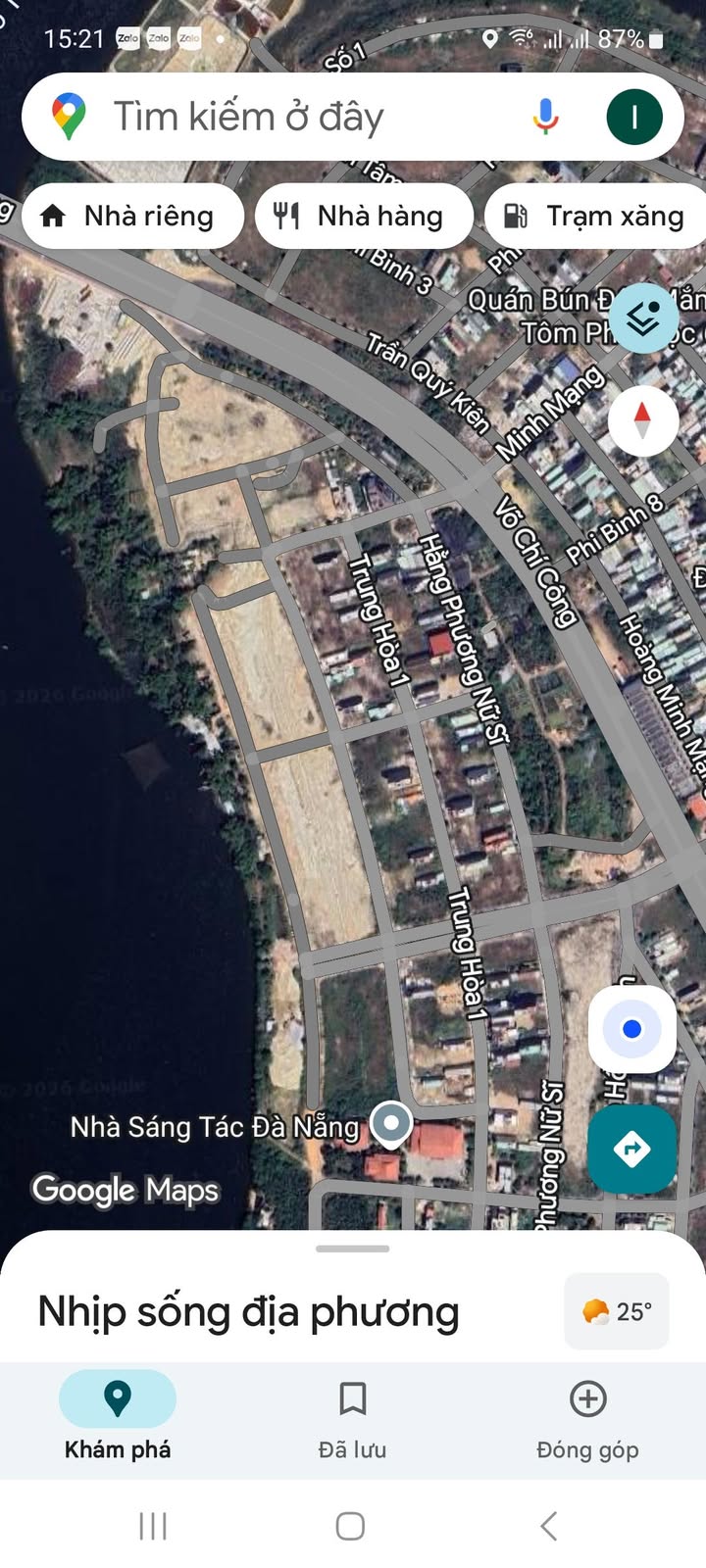Go to the Đóng góp tab
The height and width of the screenshot is (1568, 706).
587,1416
